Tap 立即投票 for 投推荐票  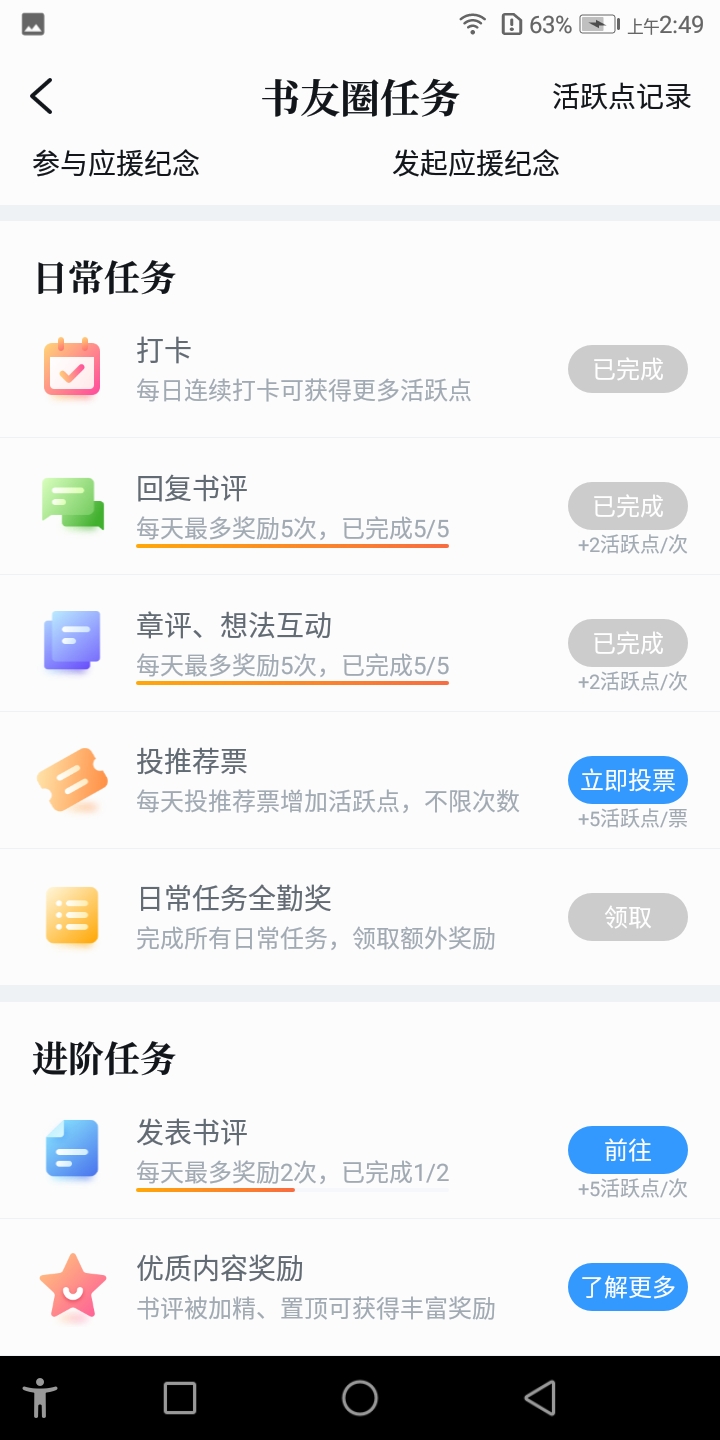(x=628, y=780)
